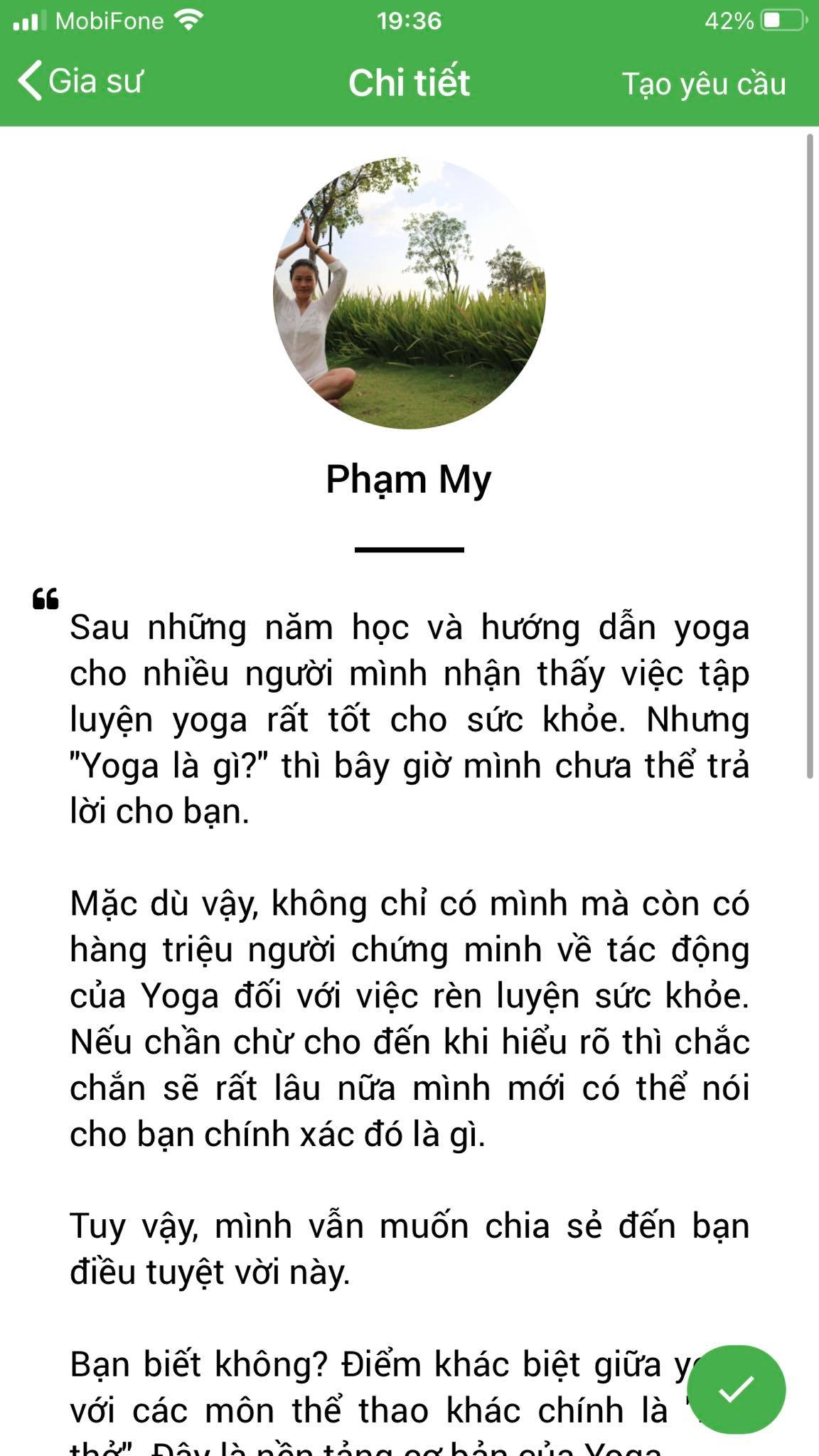The image size is (819, 1456).
Task: Open Phạm My's profile photo
Action: click(x=409, y=293)
